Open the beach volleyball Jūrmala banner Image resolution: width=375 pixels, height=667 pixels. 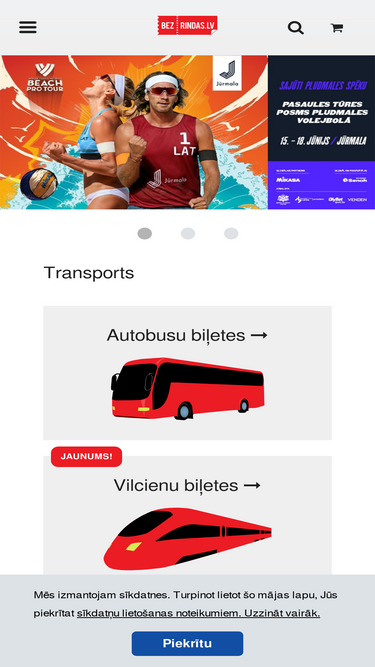coord(188,132)
